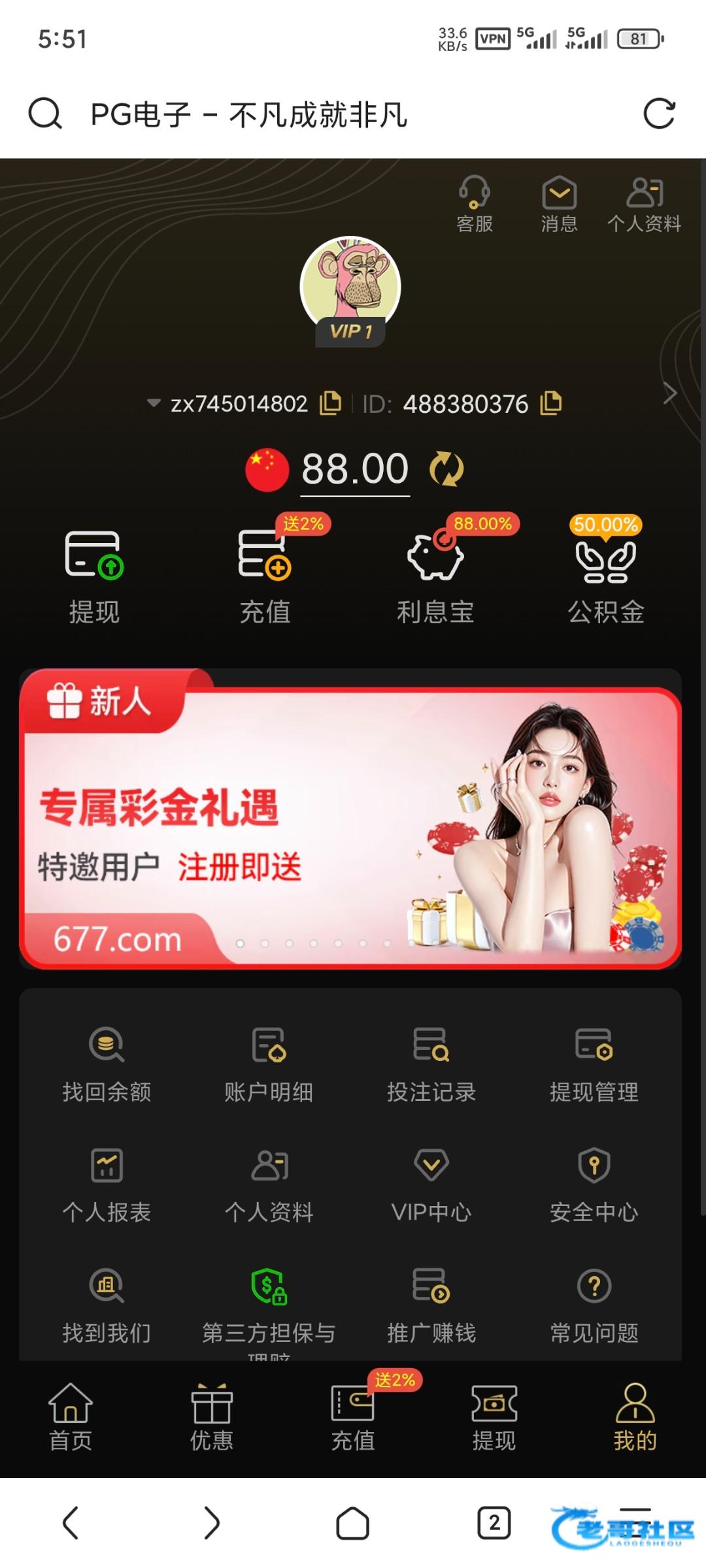Switch to the 优惠 promotions tab
This screenshot has height=1568, width=706.
212,1416
